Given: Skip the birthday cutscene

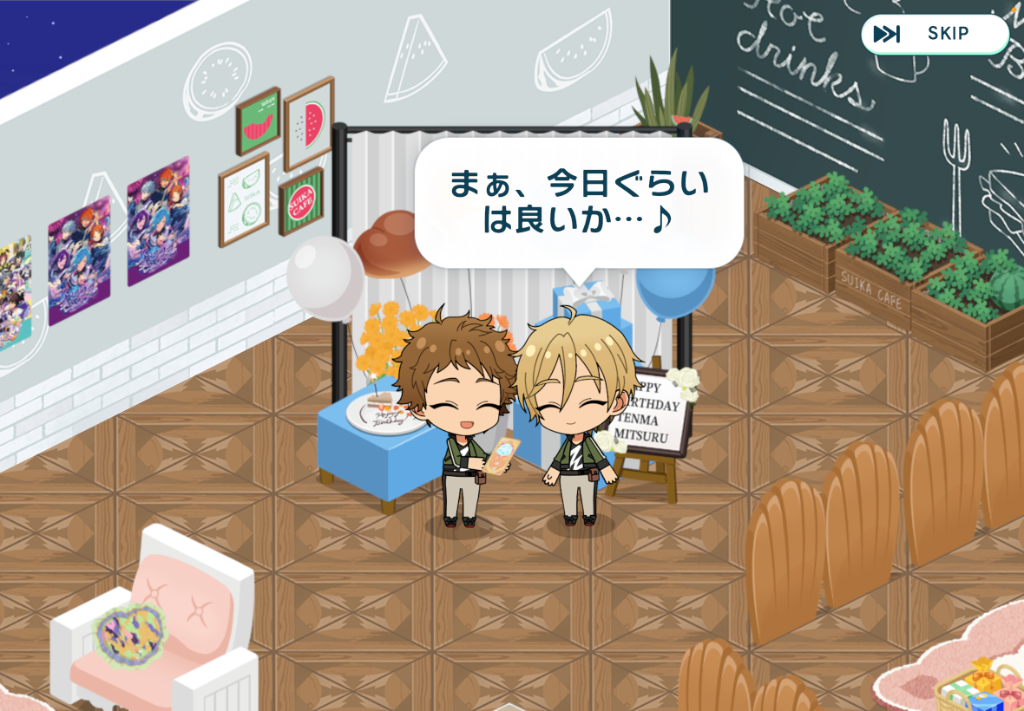Looking at the screenshot, I should [933, 34].
